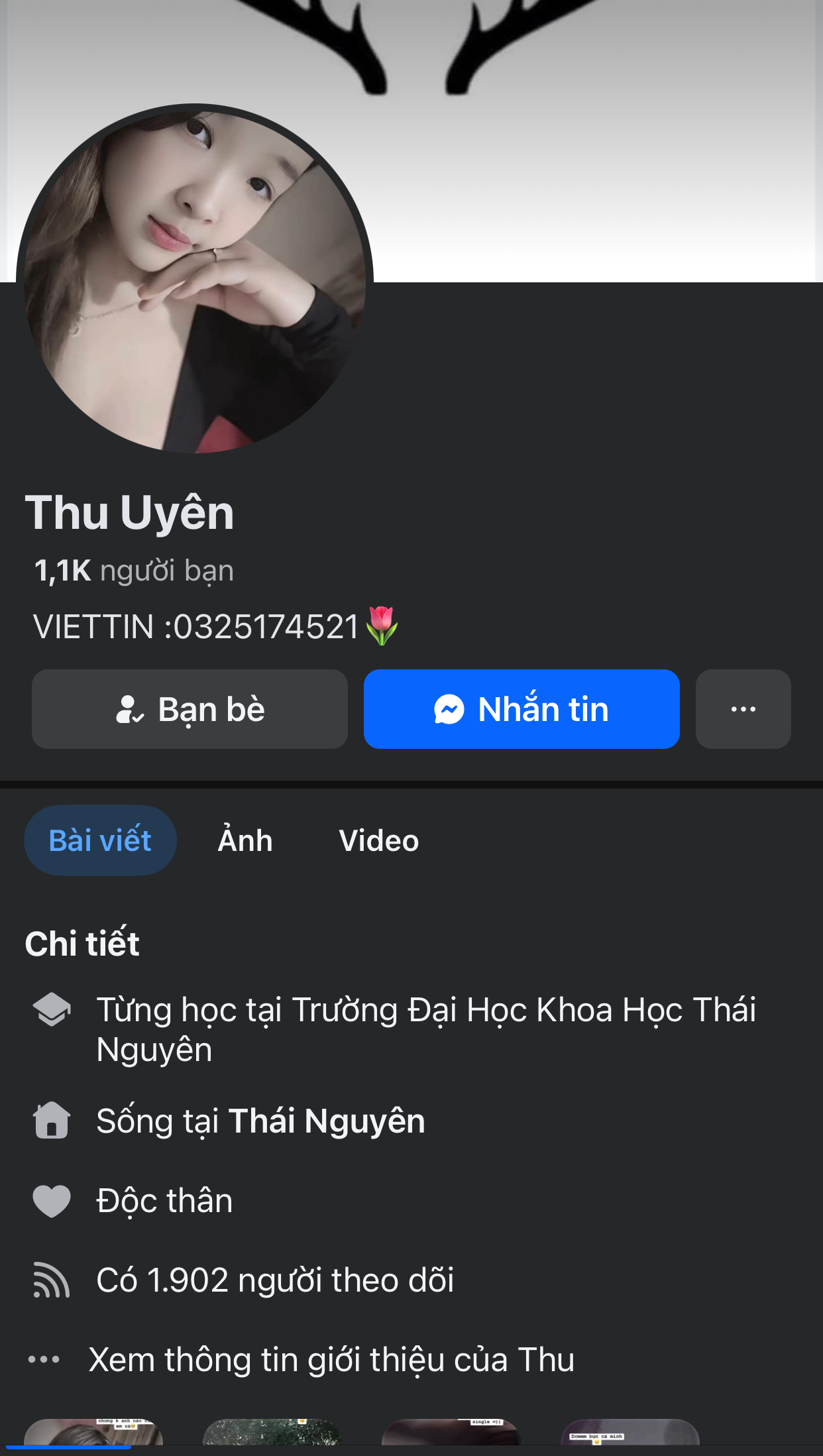Switch to the Ảnh tab
Viewport: 823px width, 1456px height.
tap(245, 840)
